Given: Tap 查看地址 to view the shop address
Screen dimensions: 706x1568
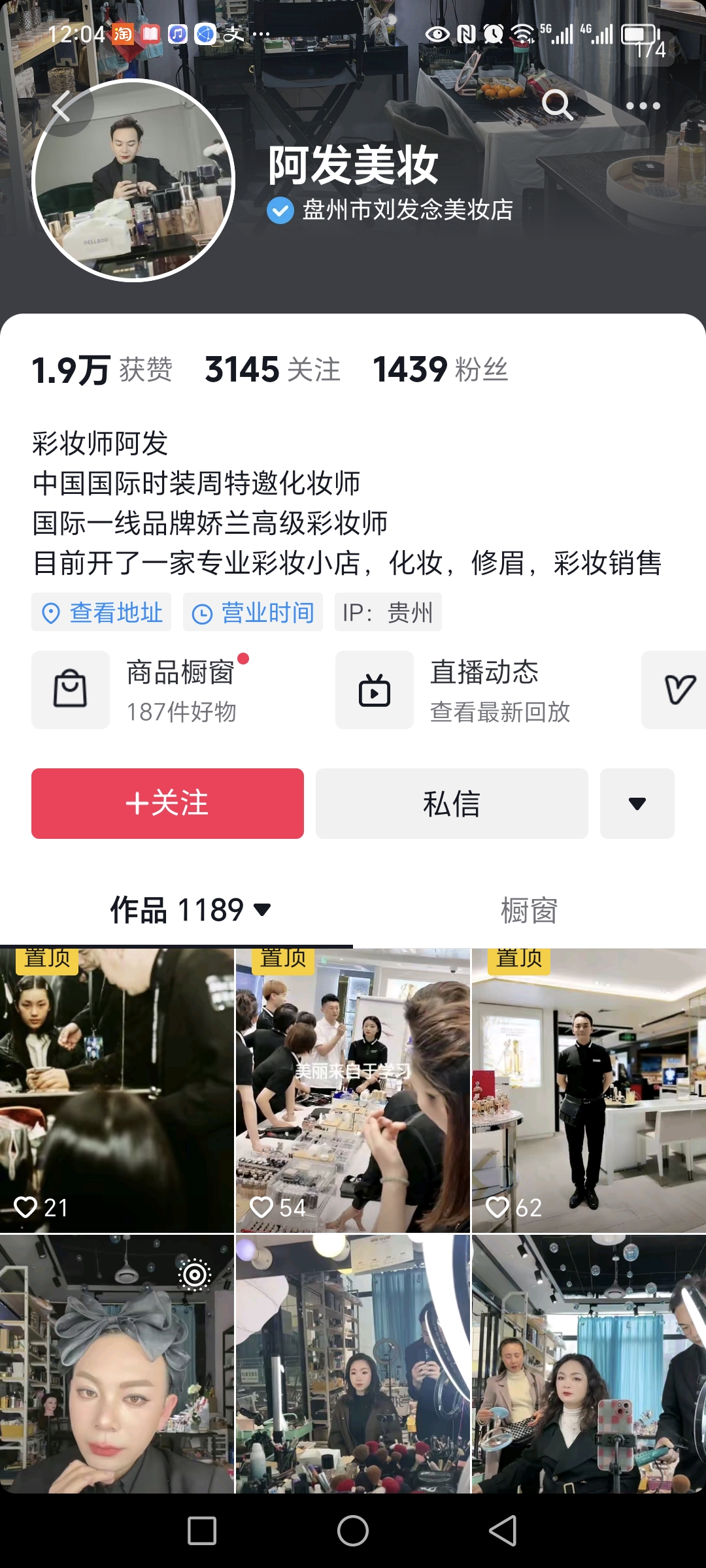Looking at the screenshot, I should pyautogui.click(x=102, y=613).
